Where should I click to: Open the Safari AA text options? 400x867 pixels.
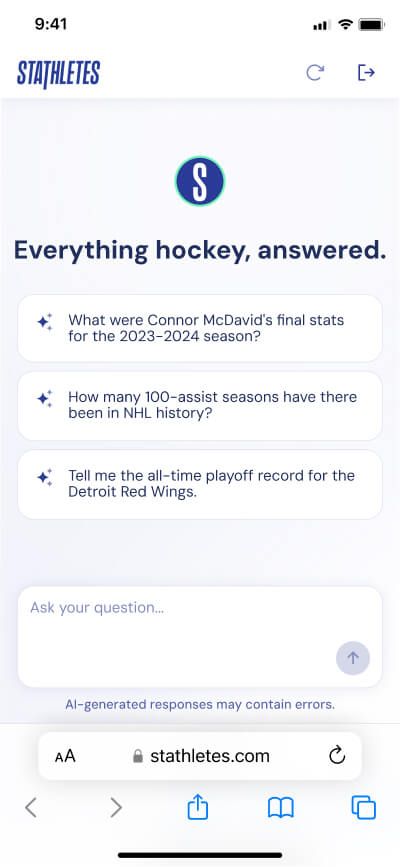pyautogui.click(x=65, y=756)
